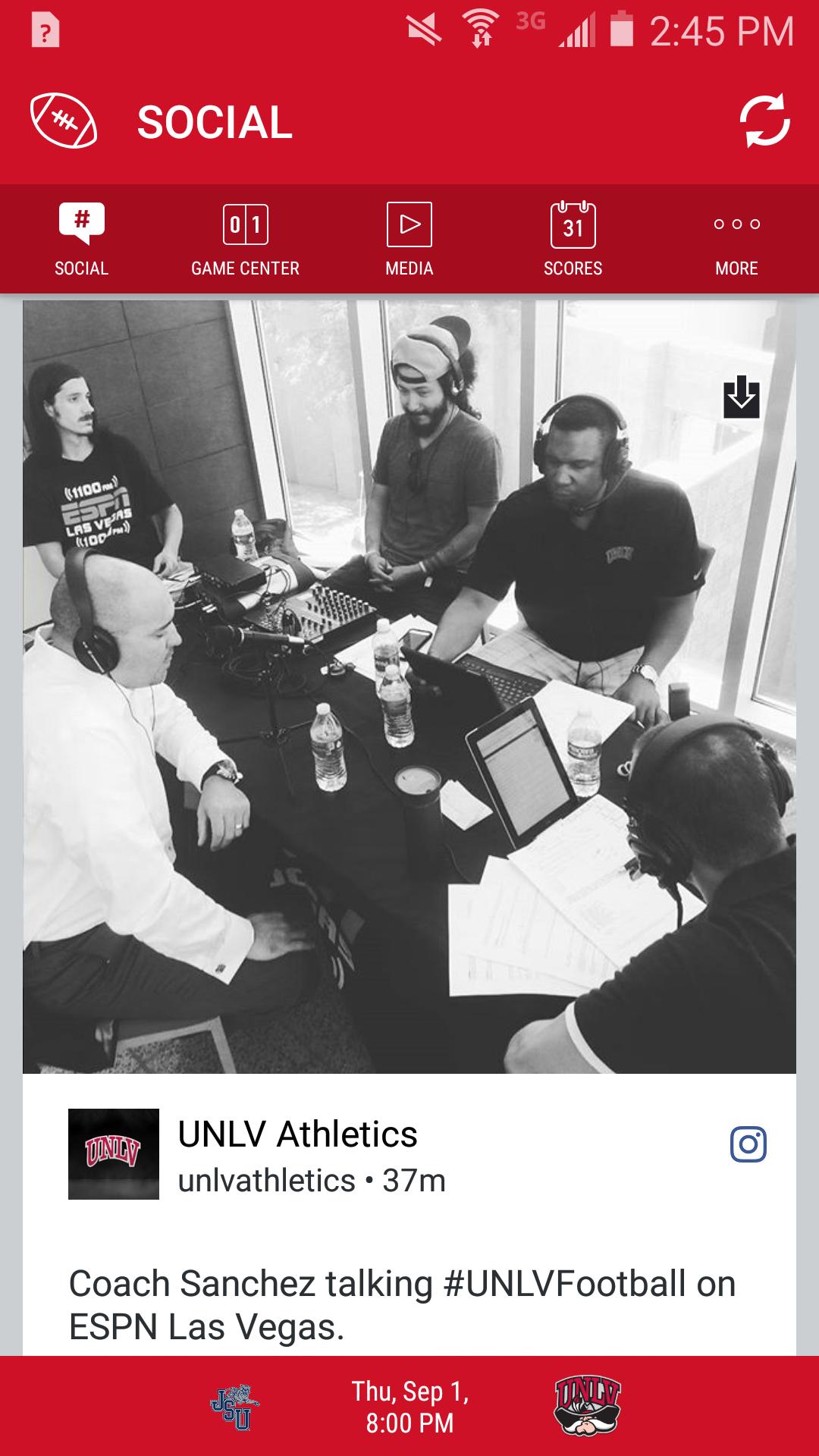Image resolution: width=819 pixels, height=1456 pixels.
Task: Select the Social tab
Action: [81, 240]
